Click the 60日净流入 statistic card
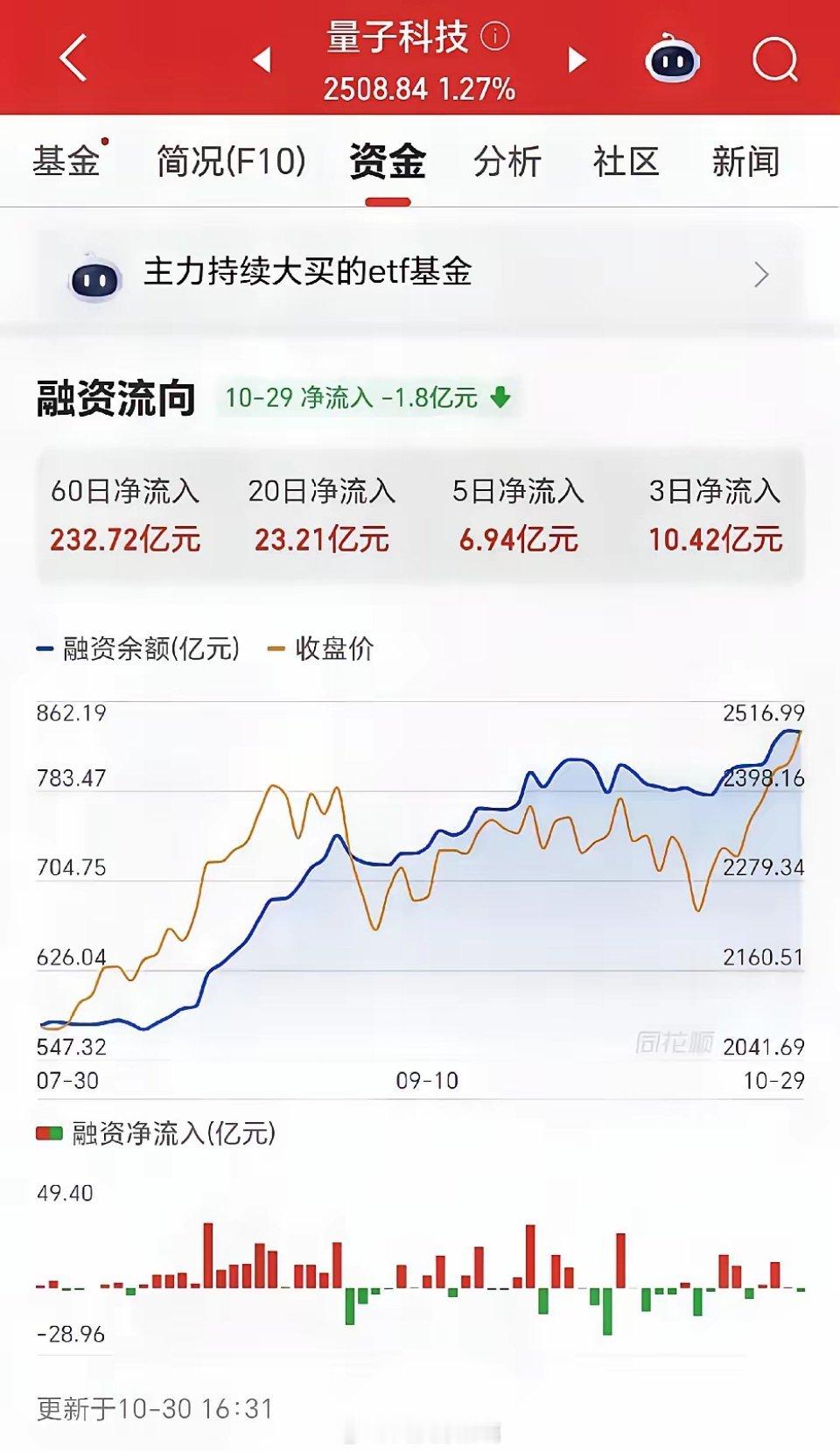The image size is (840, 1452). (124, 516)
